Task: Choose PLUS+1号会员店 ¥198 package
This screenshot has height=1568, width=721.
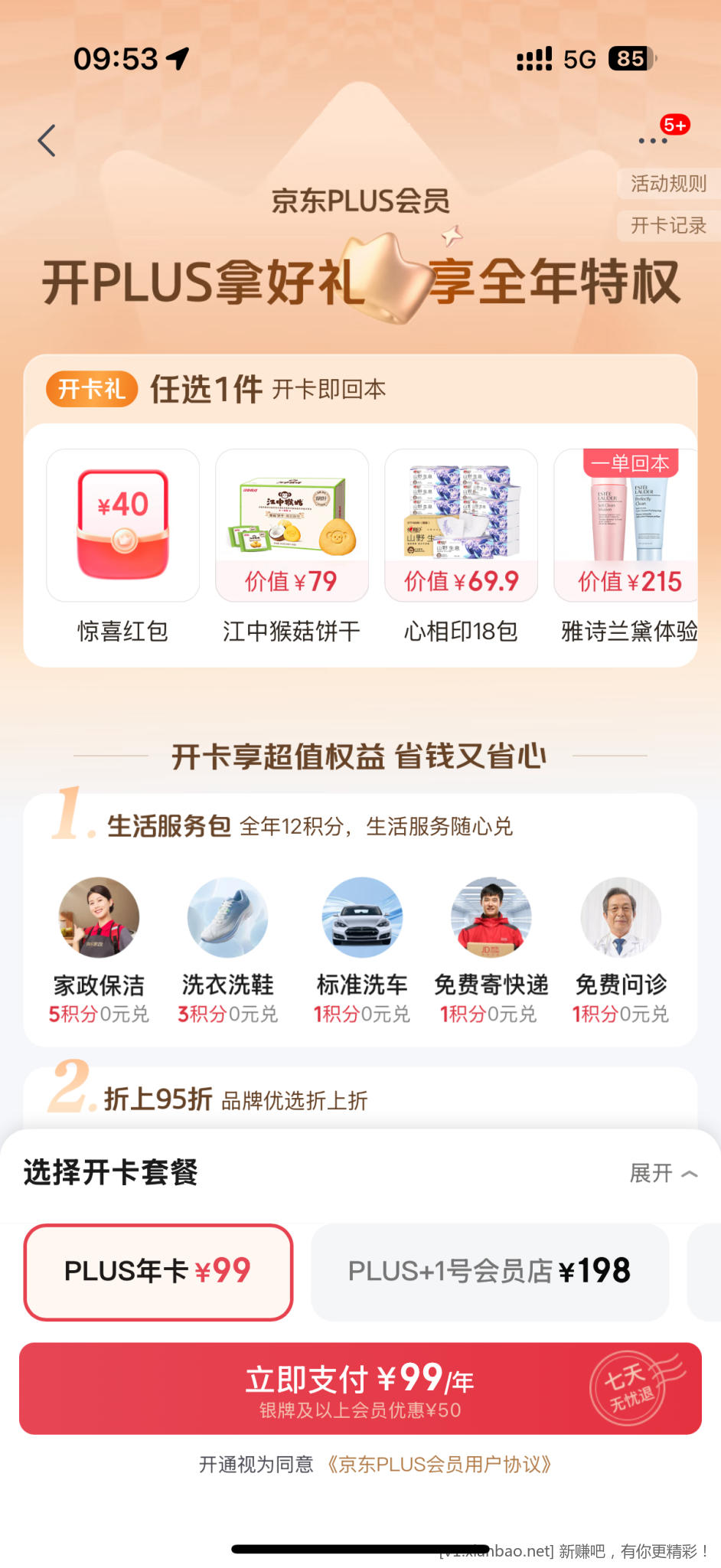Action: (490, 1272)
